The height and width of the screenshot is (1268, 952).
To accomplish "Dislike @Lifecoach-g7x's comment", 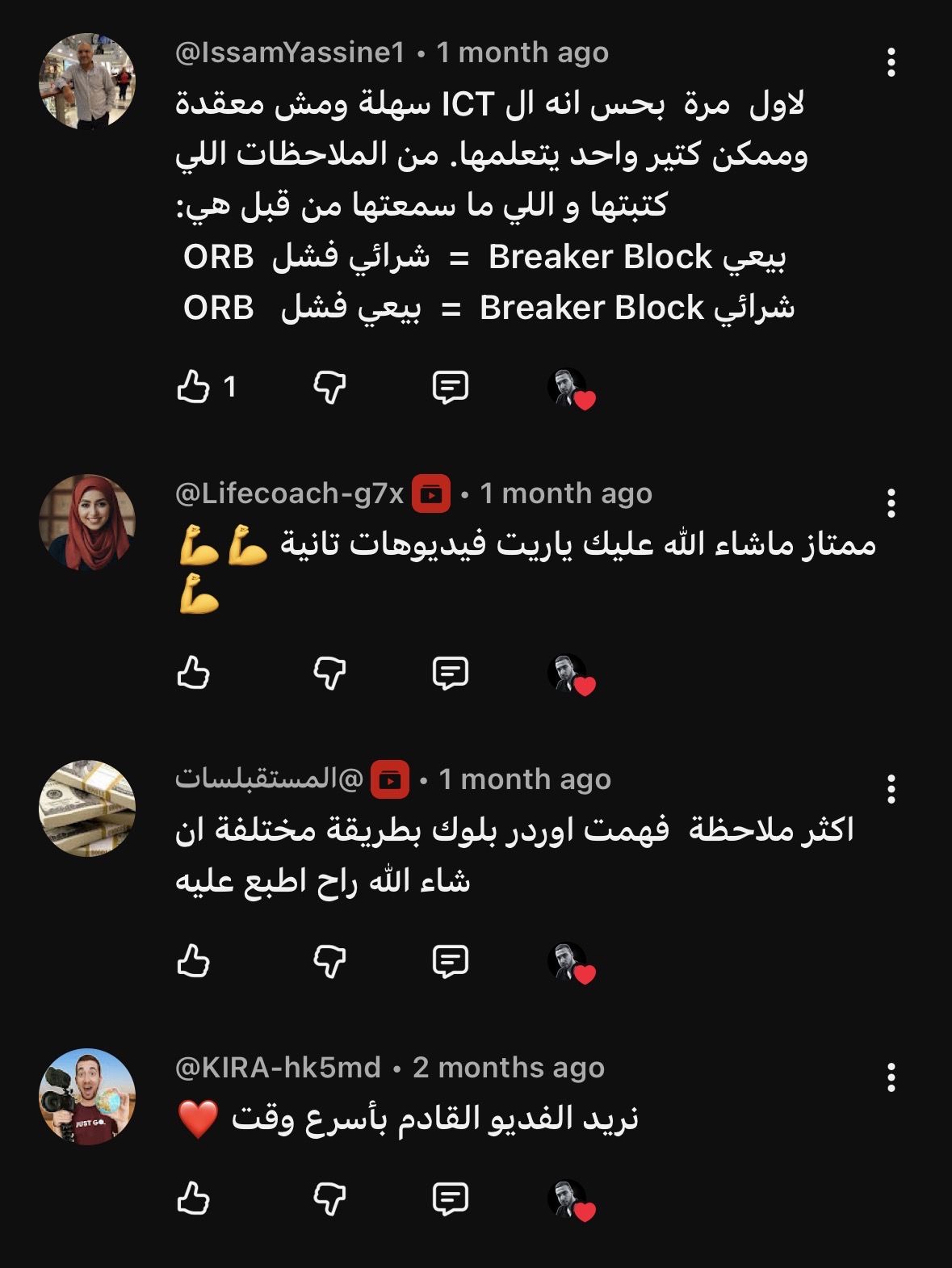I will point(329,672).
